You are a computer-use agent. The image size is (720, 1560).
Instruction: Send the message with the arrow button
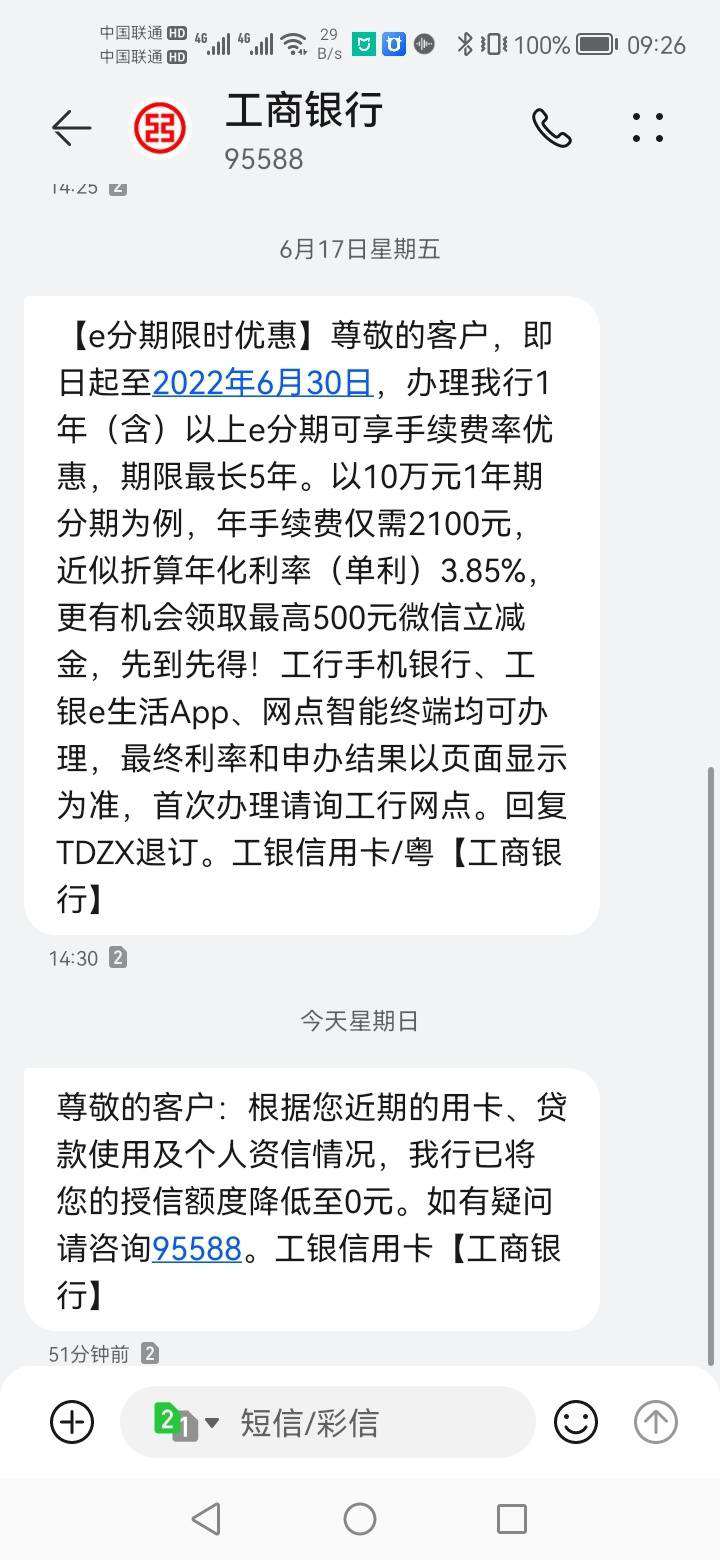point(656,1422)
